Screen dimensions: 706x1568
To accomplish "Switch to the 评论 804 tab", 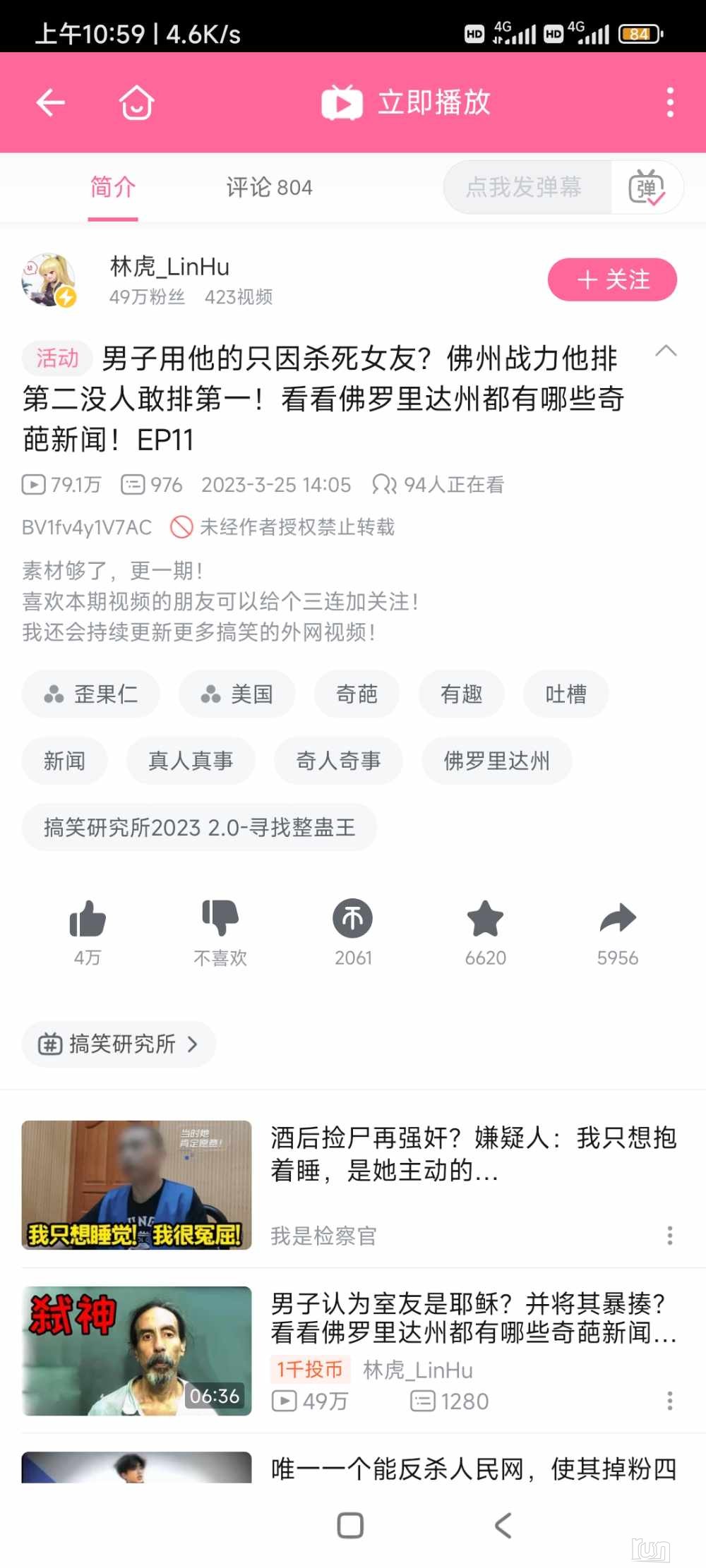I will (269, 188).
